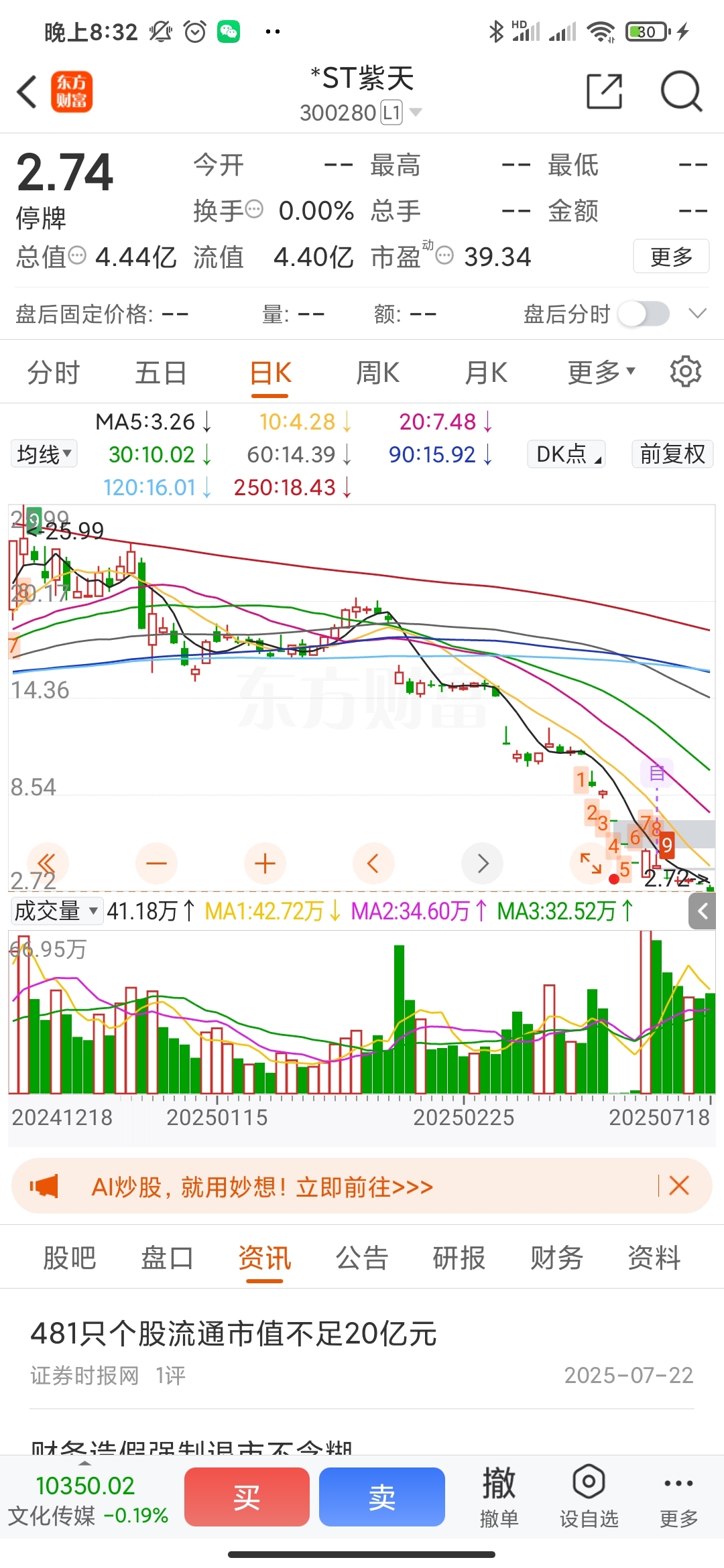Toggle the 盘后分时 switch
The image size is (724, 1568).
644,314
